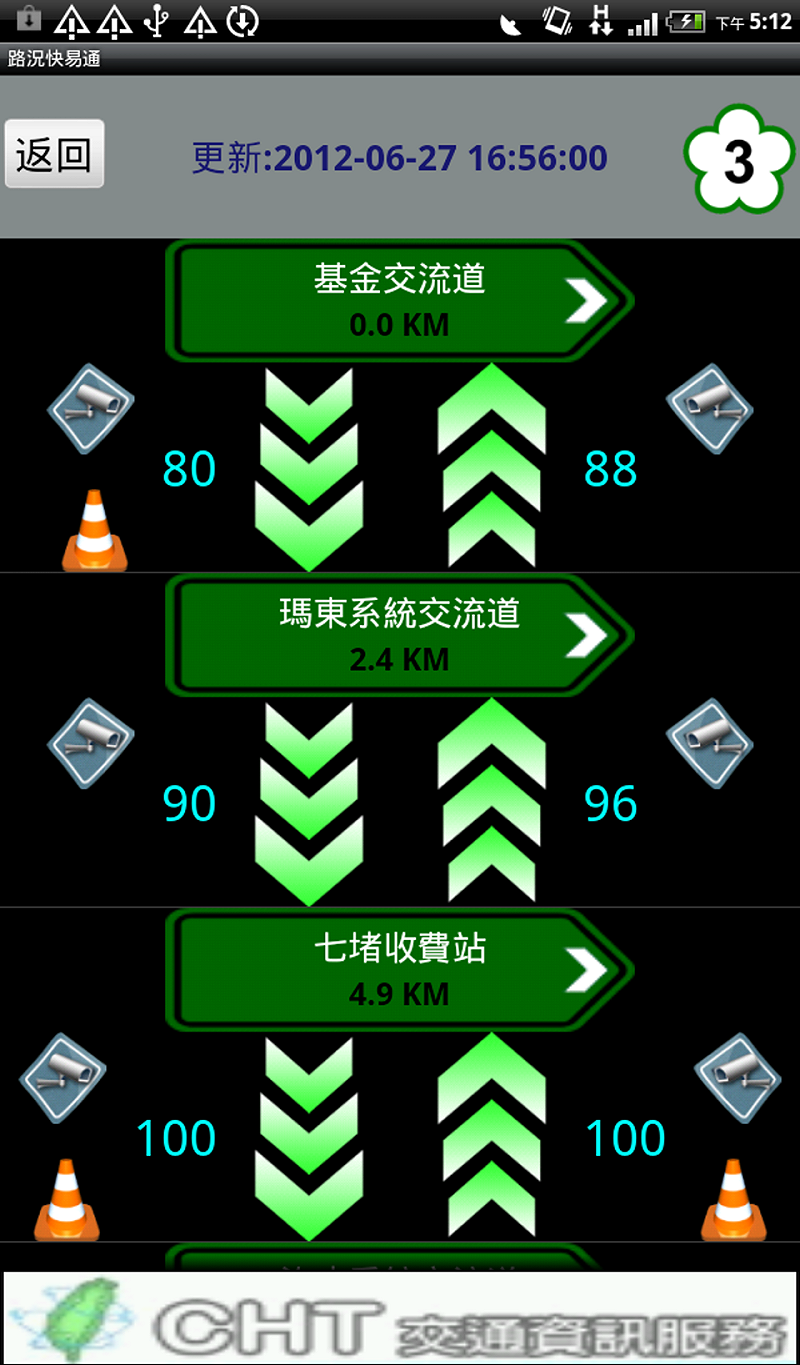Open the 基金交流道 interchange sign
The height and width of the screenshot is (1365, 800).
coord(400,300)
